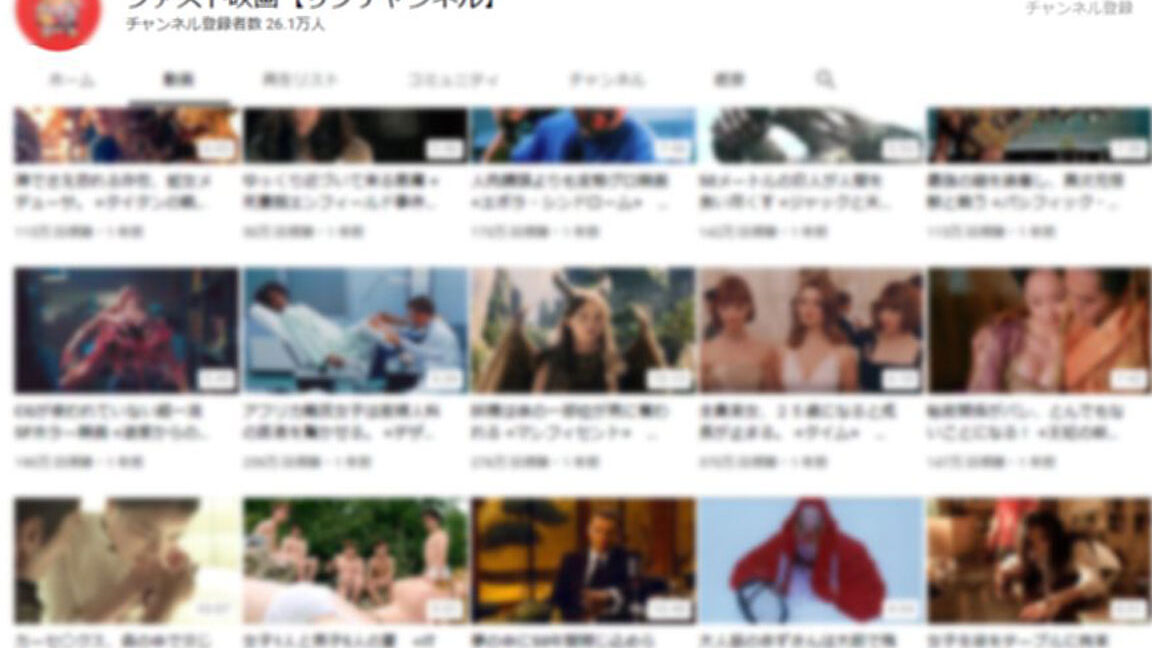Viewport: 1152px width, 648px height.
Task: Open the 概要 tab
Action: [729, 80]
